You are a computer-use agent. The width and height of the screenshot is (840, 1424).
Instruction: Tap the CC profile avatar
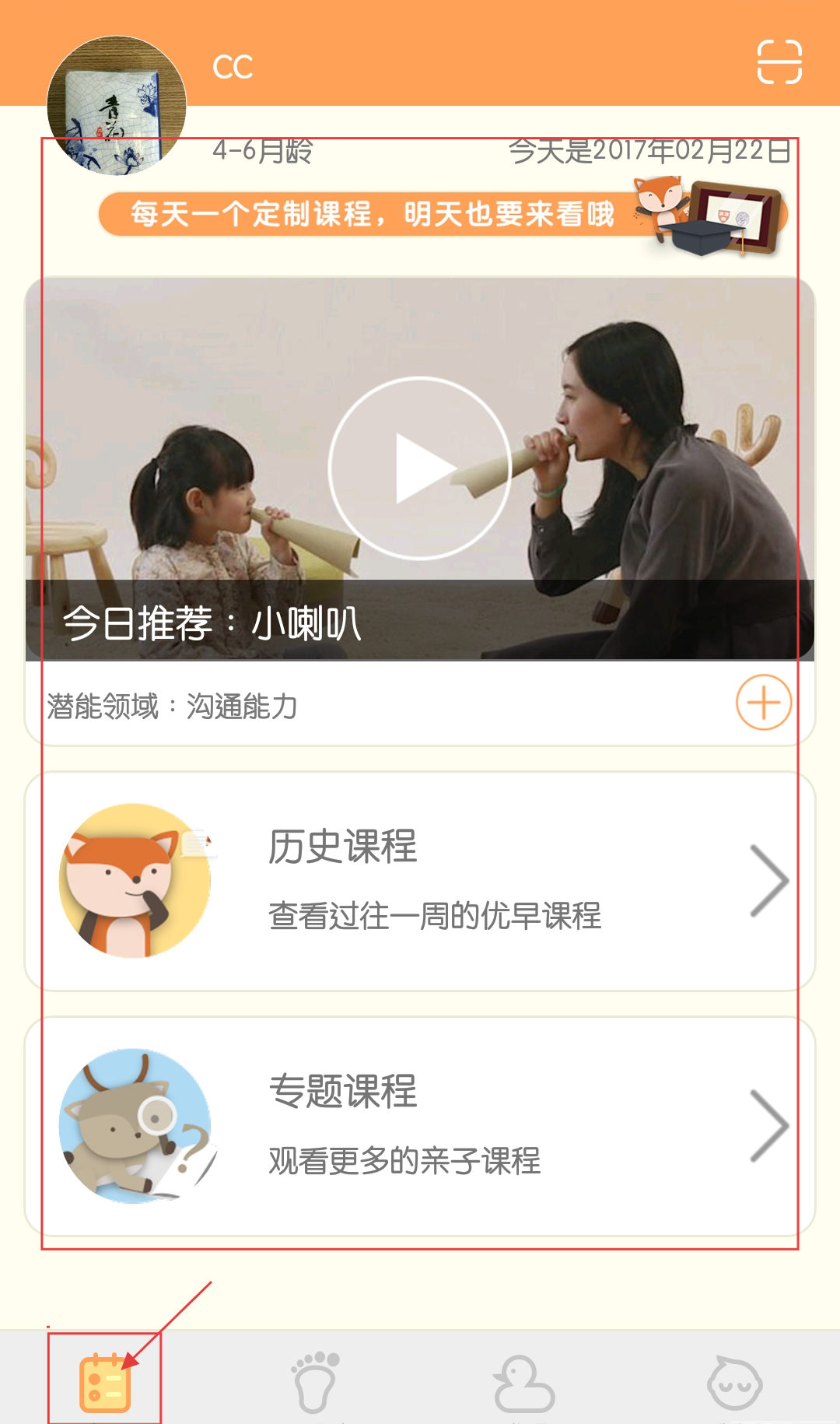pos(117,105)
